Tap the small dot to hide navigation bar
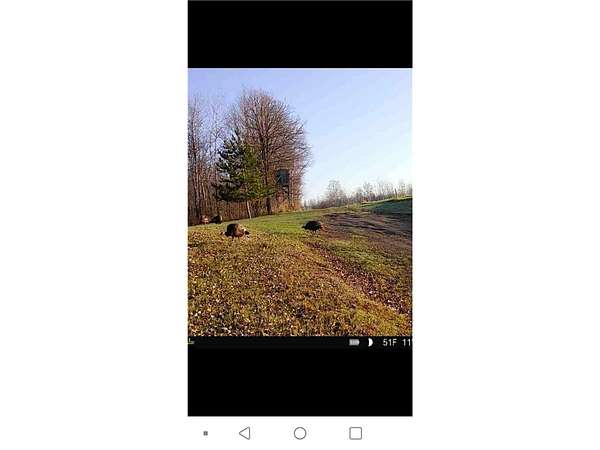 tap(205, 433)
